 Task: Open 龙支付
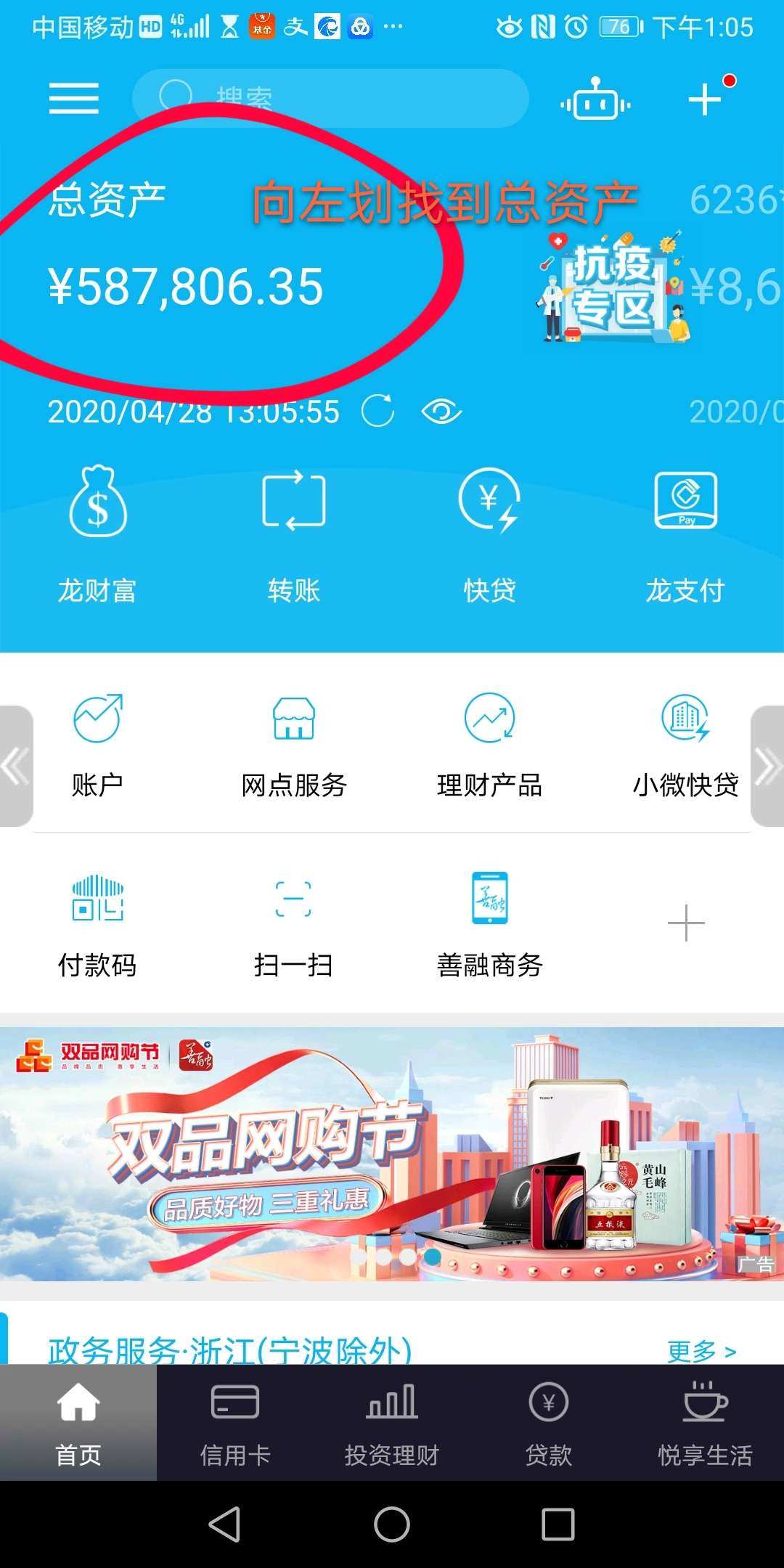coord(685,534)
